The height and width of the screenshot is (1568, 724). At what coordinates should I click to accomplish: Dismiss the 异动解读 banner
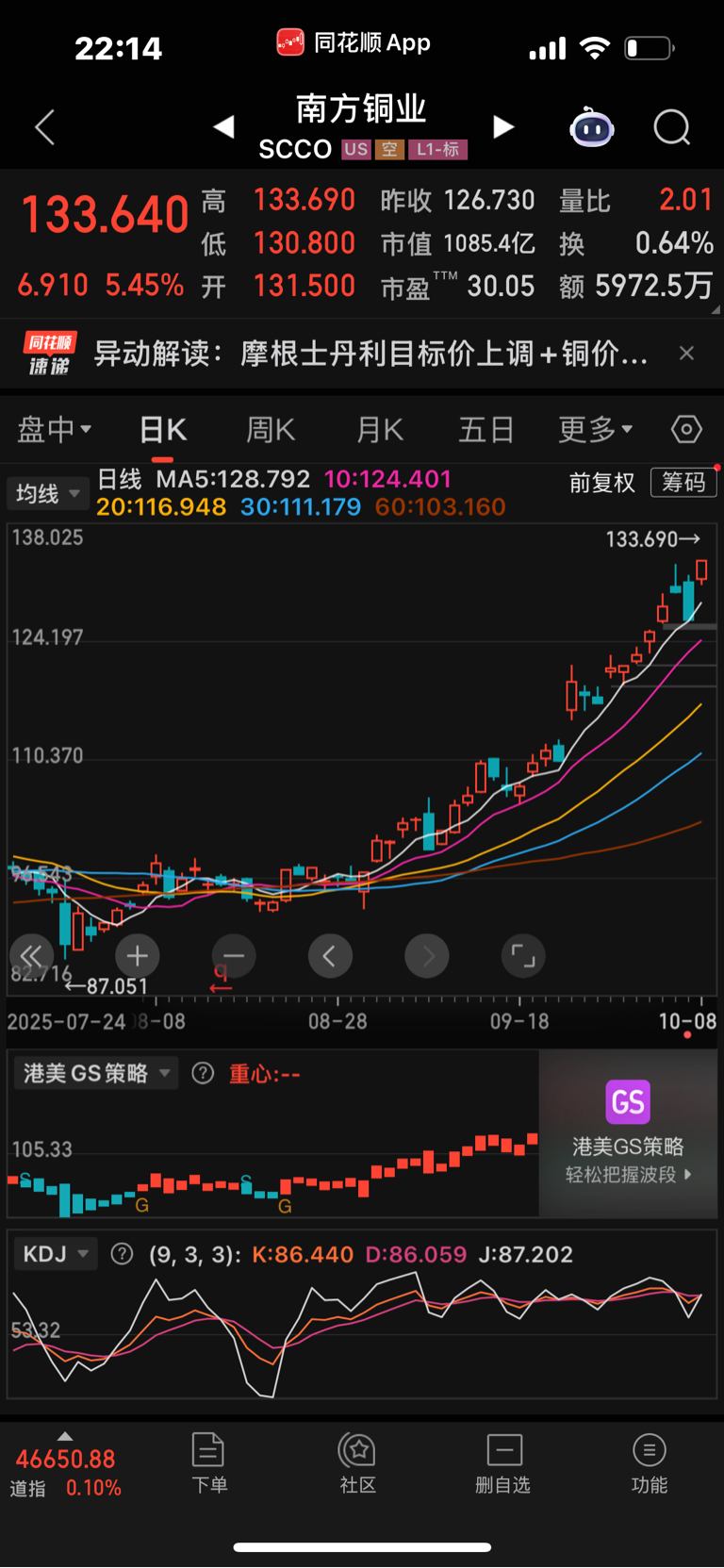click(686, 354)
